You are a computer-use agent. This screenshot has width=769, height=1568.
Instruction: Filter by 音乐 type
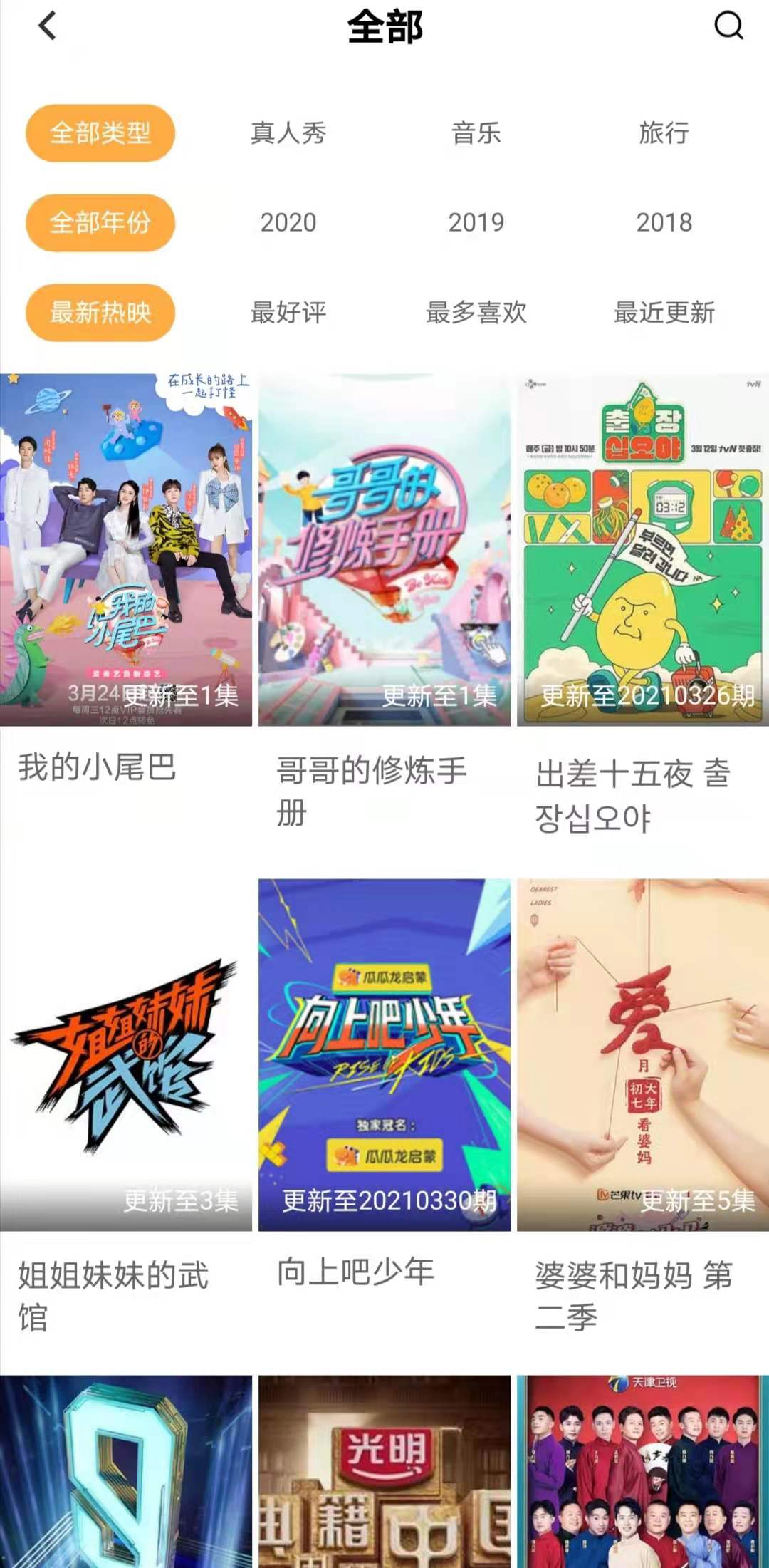click(x=476, y=133)
